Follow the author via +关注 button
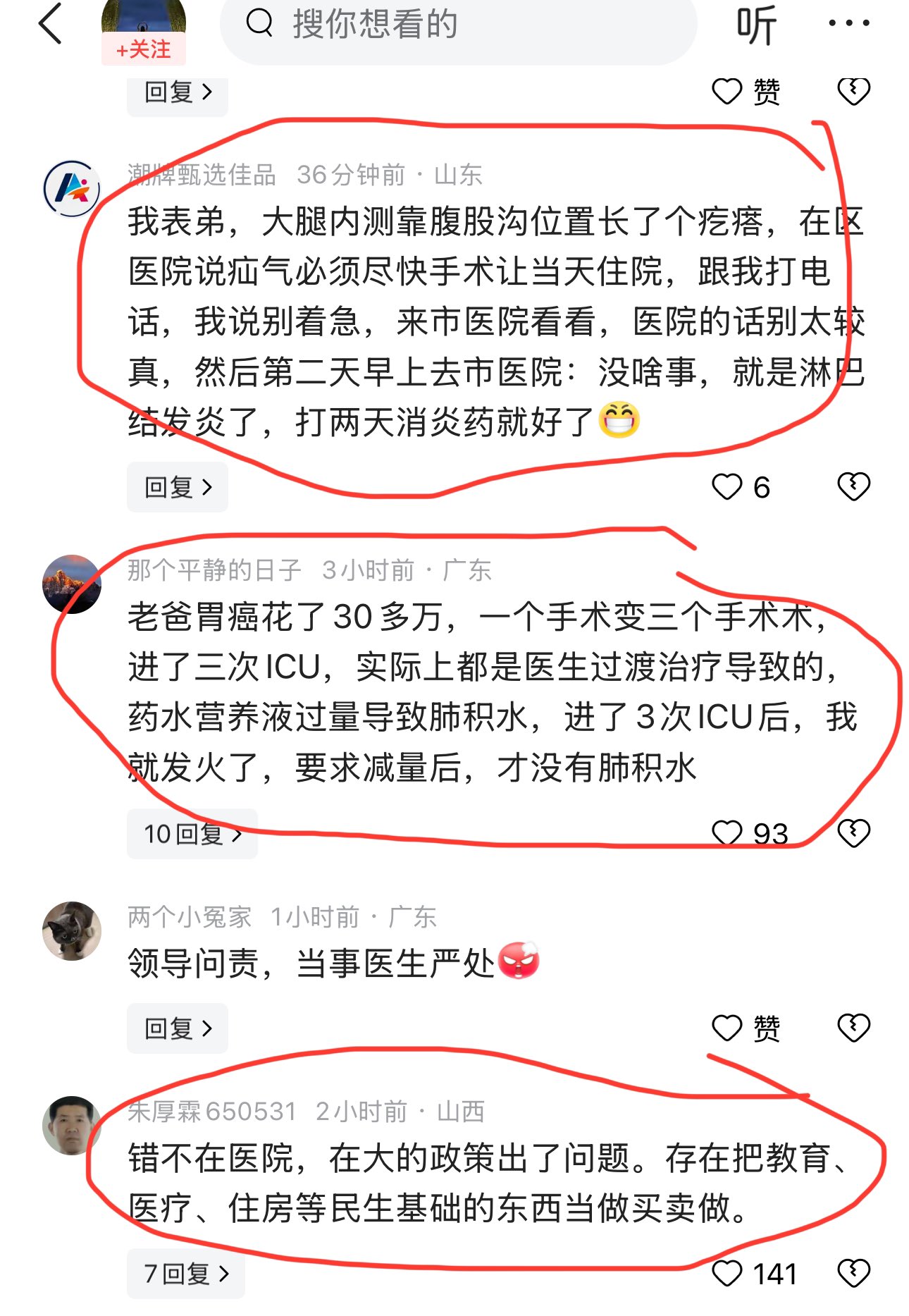The width and height of the screenshot is (909, 1316). [x=144, y=49]
